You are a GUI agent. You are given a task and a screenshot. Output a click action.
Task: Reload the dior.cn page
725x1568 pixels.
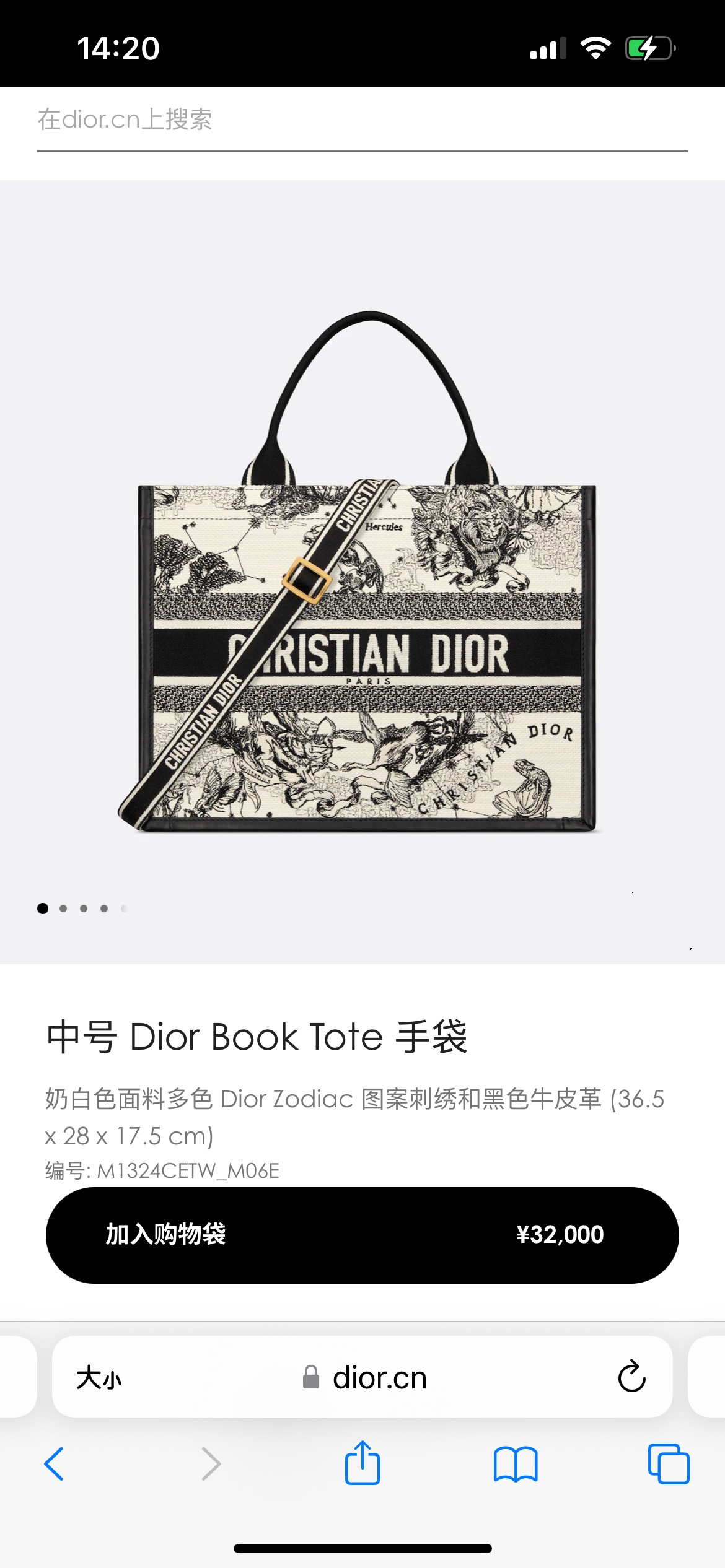(x=631, y=1377)
